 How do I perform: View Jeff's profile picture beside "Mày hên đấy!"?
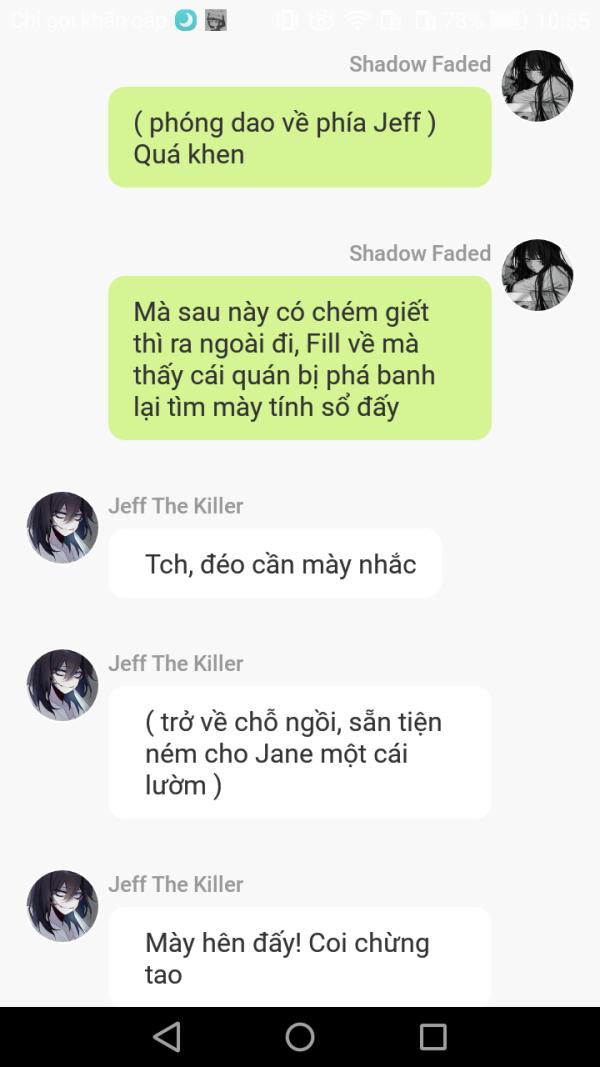(x=63, y=906)
